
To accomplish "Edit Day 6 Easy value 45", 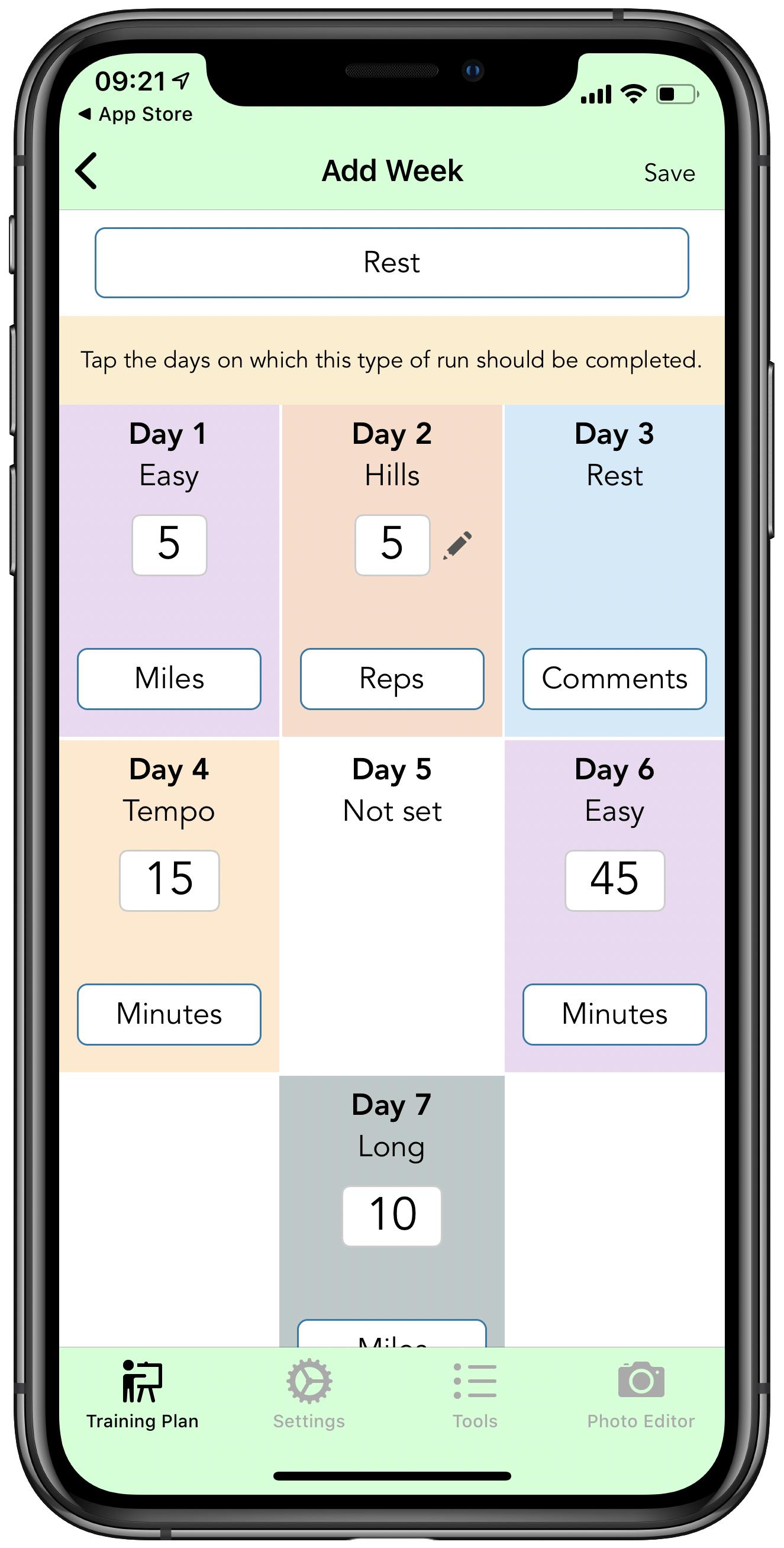I will [615, 881].
